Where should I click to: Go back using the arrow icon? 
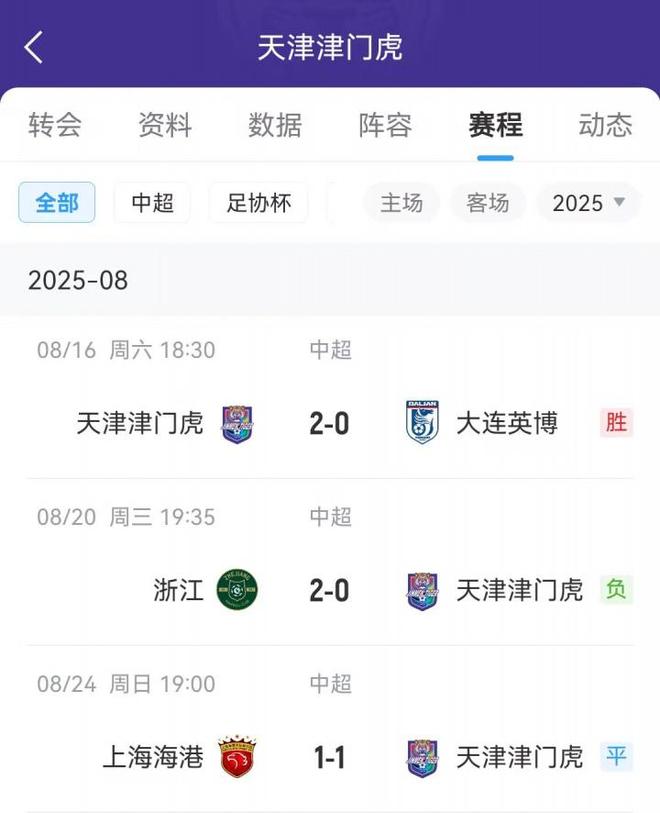click(x=35, y=47)
